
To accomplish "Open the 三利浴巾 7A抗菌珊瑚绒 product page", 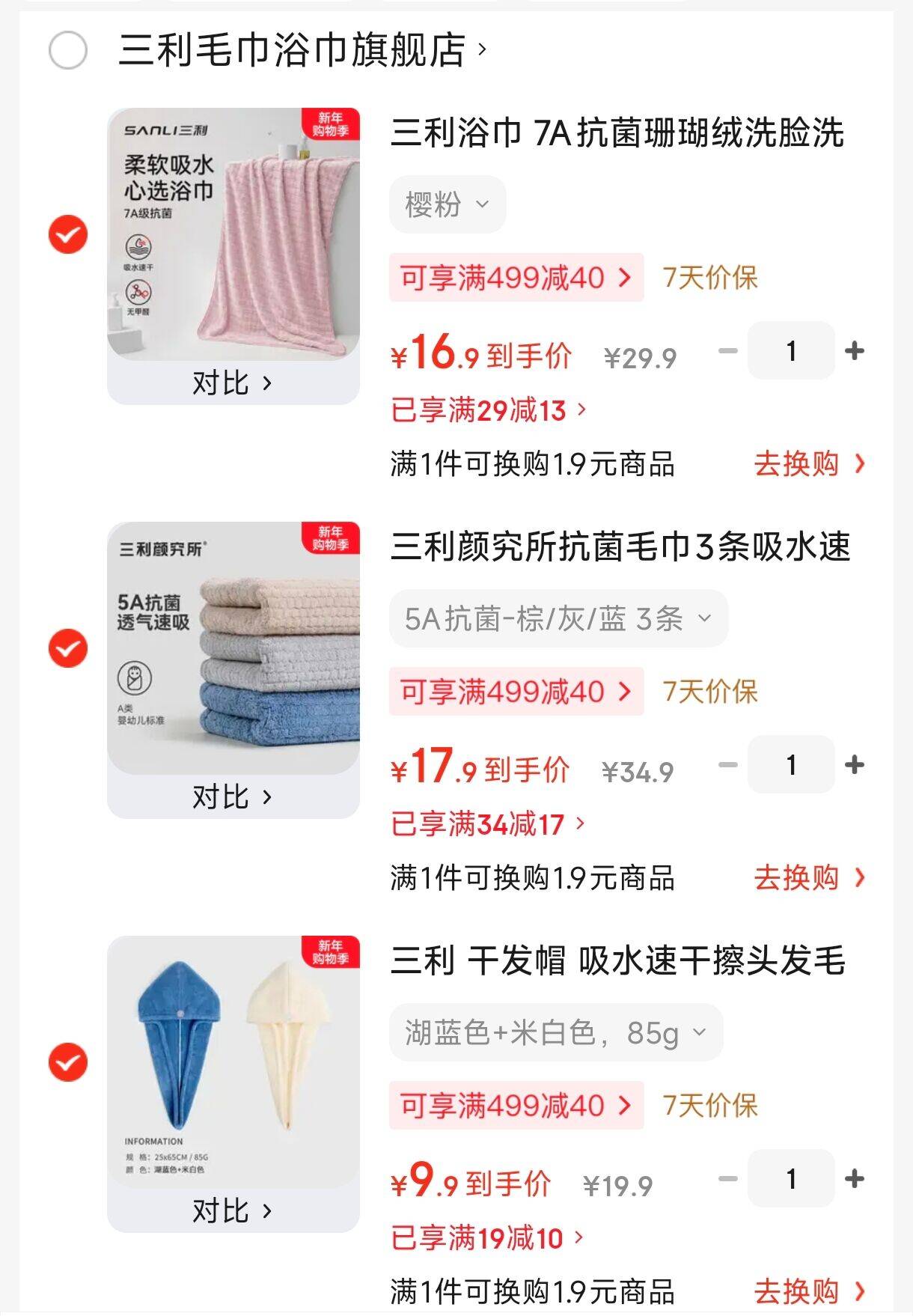I will click(617, 133).
